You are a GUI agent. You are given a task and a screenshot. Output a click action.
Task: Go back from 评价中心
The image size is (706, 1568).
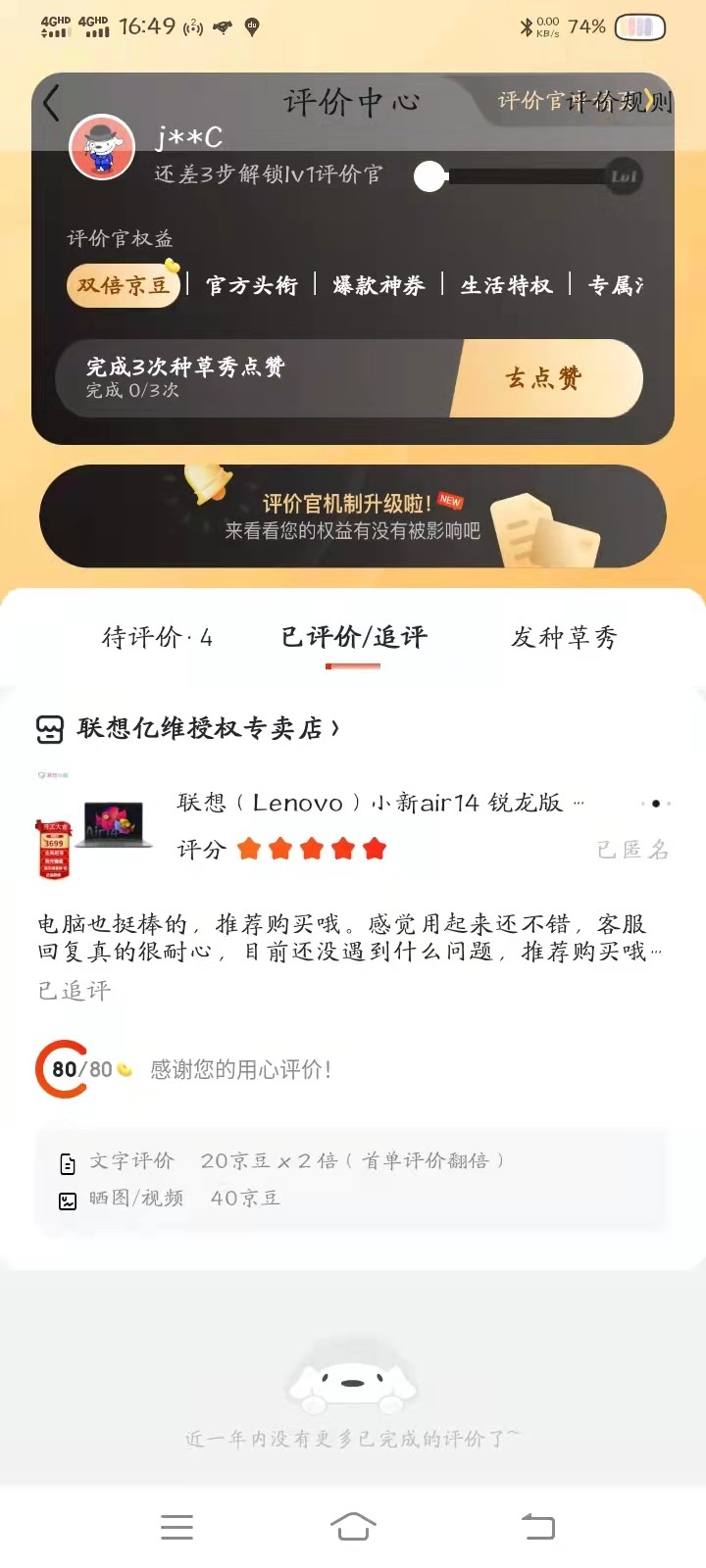coord(52,103)
